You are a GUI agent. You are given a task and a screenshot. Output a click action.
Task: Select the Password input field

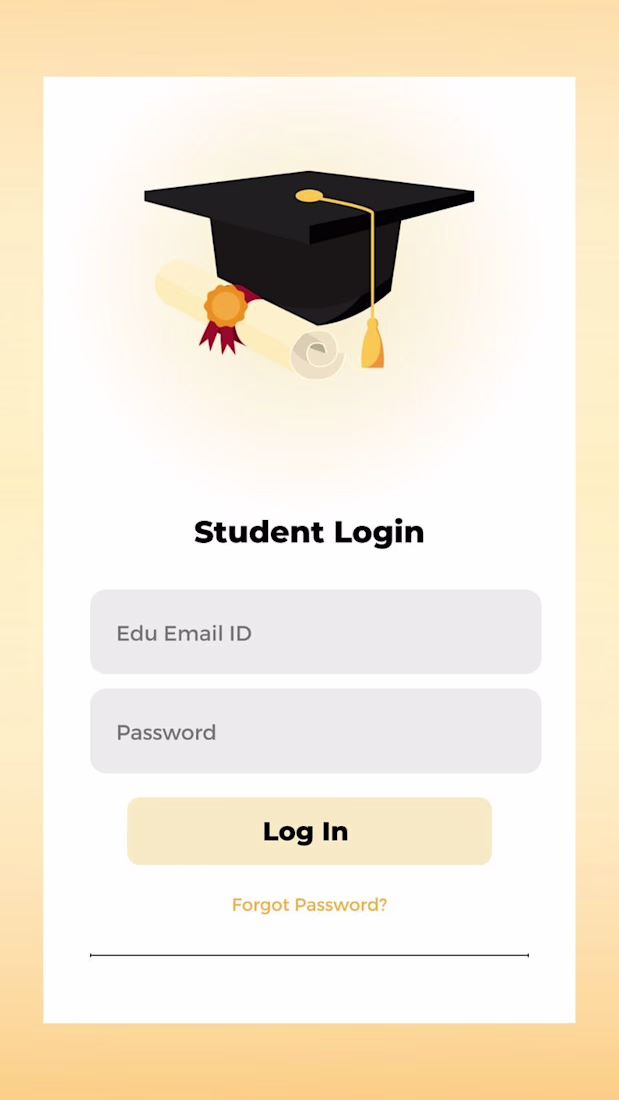pyautogui.click(x=316, y=731)
